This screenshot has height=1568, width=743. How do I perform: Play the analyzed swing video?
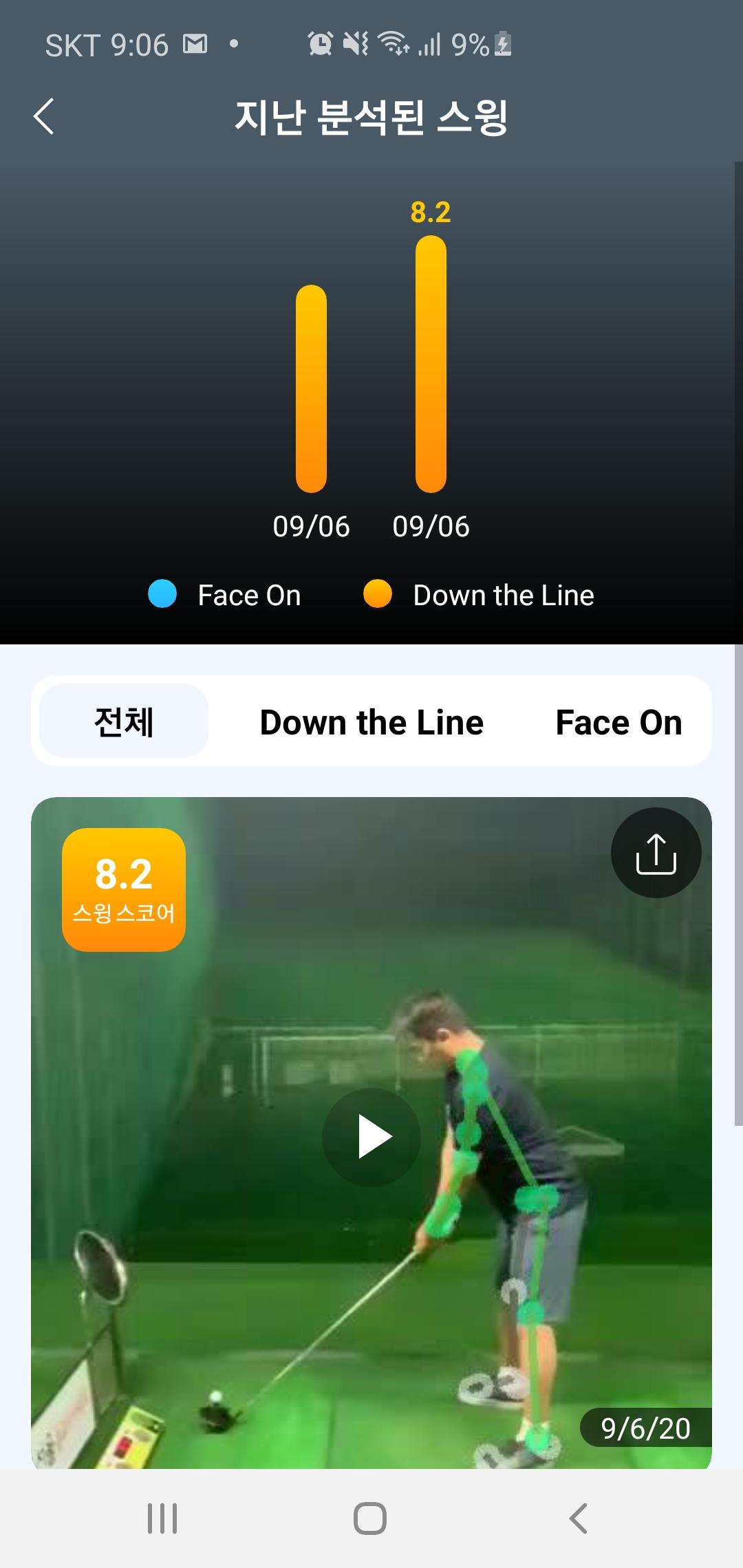click(x=371, y=1137)
